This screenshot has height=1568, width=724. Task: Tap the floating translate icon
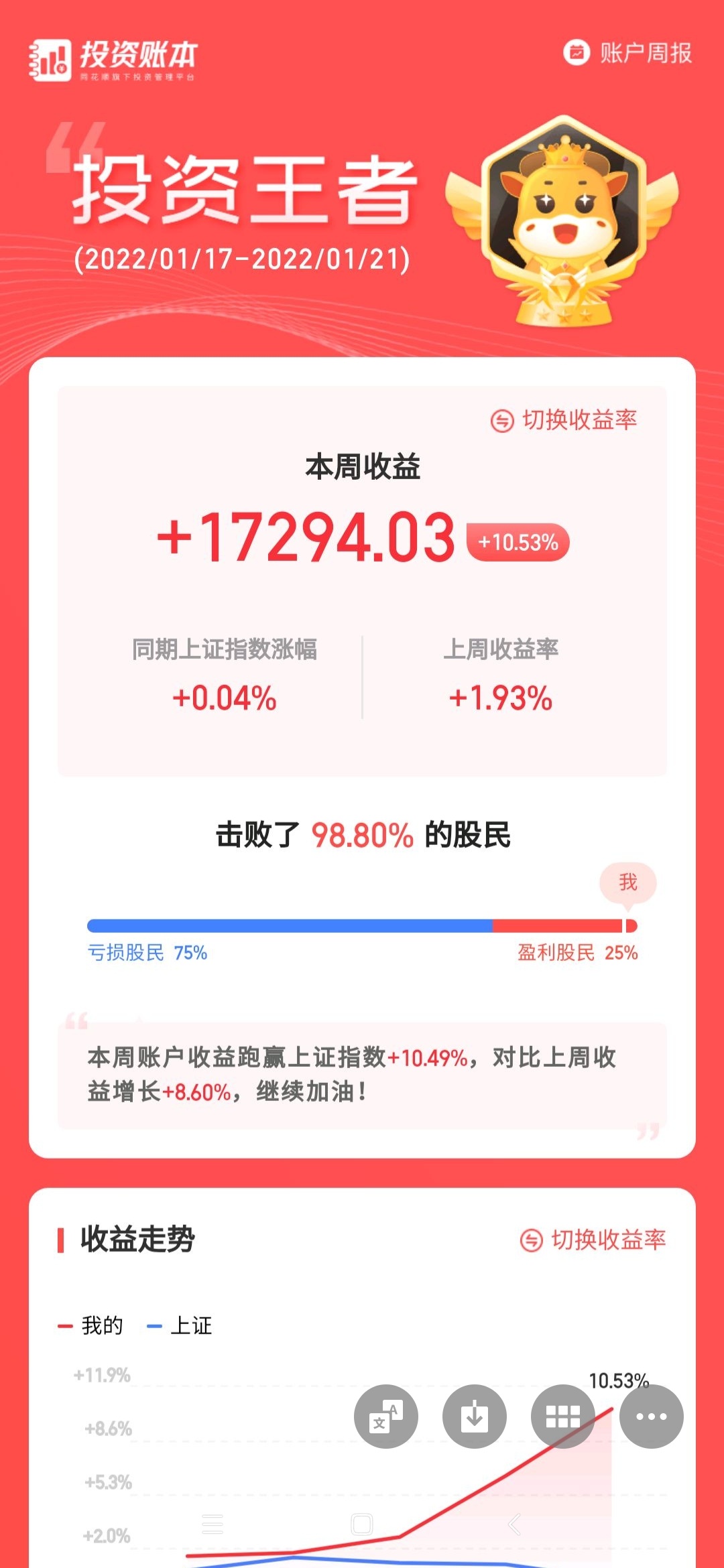[386, 1417]
